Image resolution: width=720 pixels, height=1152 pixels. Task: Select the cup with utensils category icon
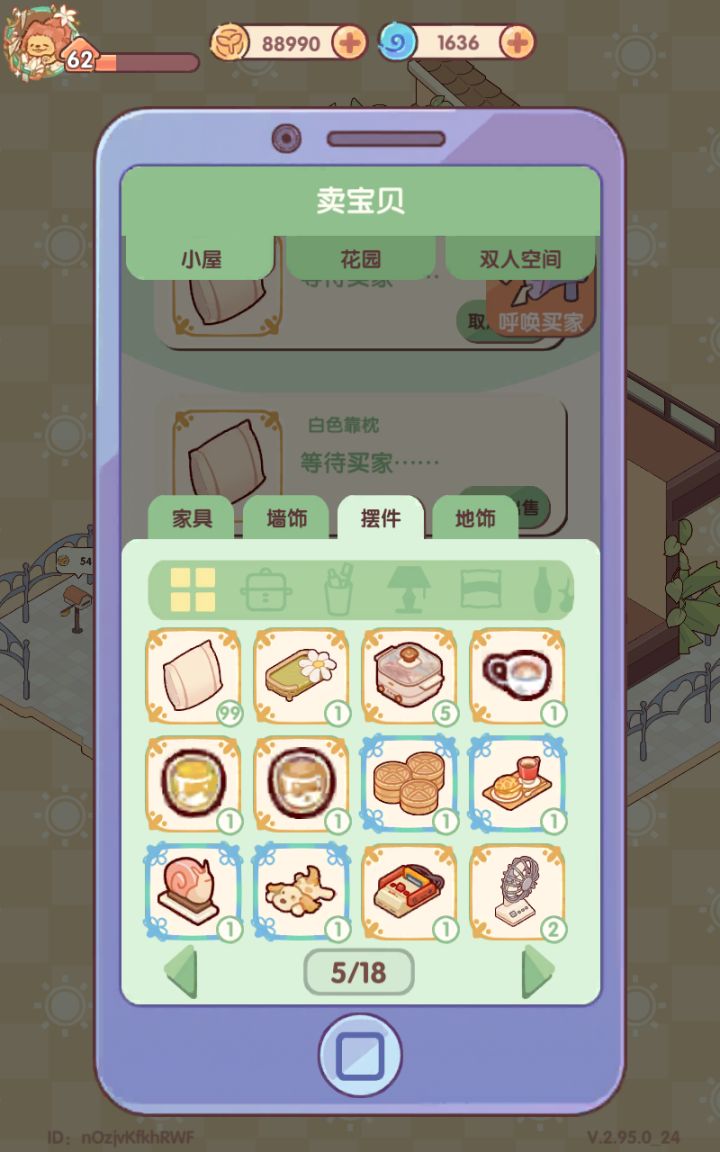(342, 591)
